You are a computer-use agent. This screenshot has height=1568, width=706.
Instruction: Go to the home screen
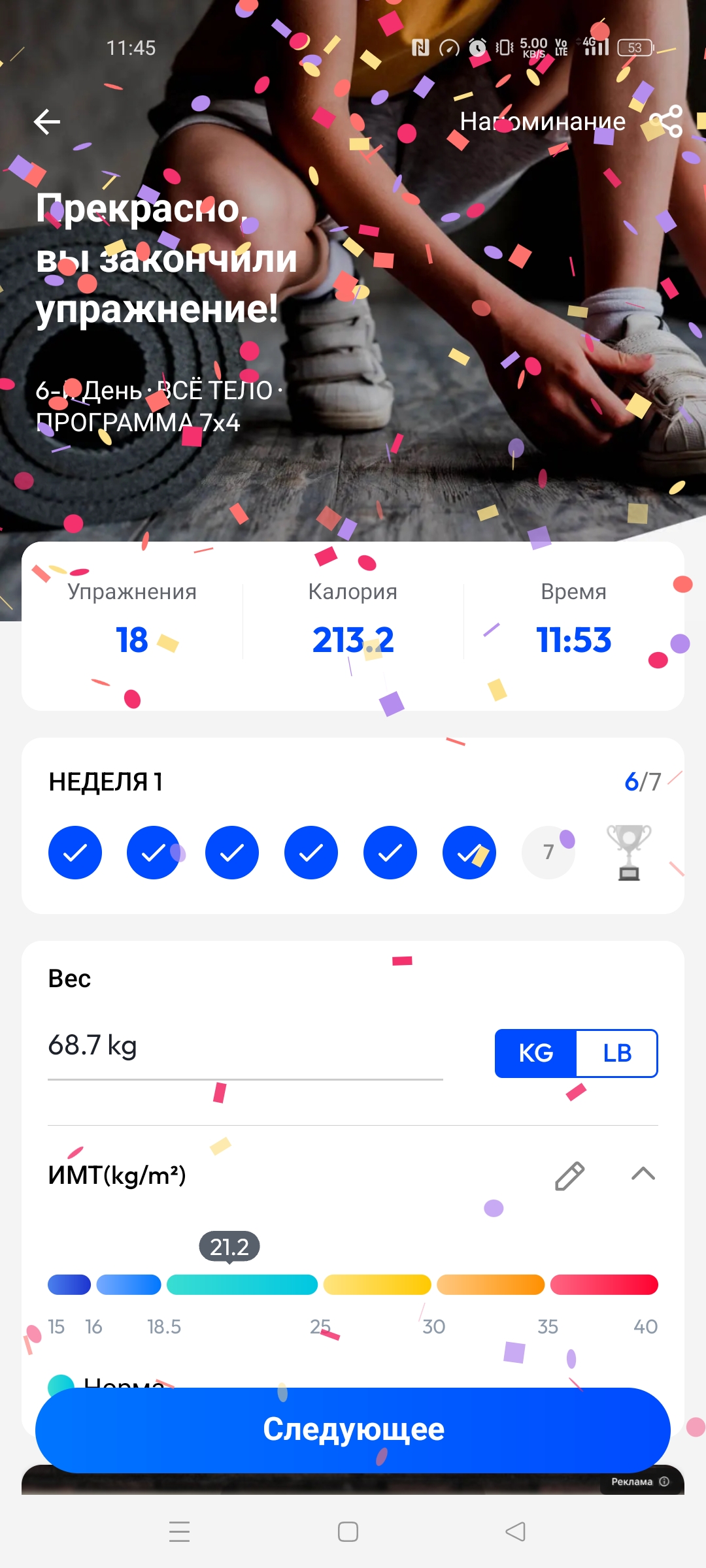[x=348, y=1531]
